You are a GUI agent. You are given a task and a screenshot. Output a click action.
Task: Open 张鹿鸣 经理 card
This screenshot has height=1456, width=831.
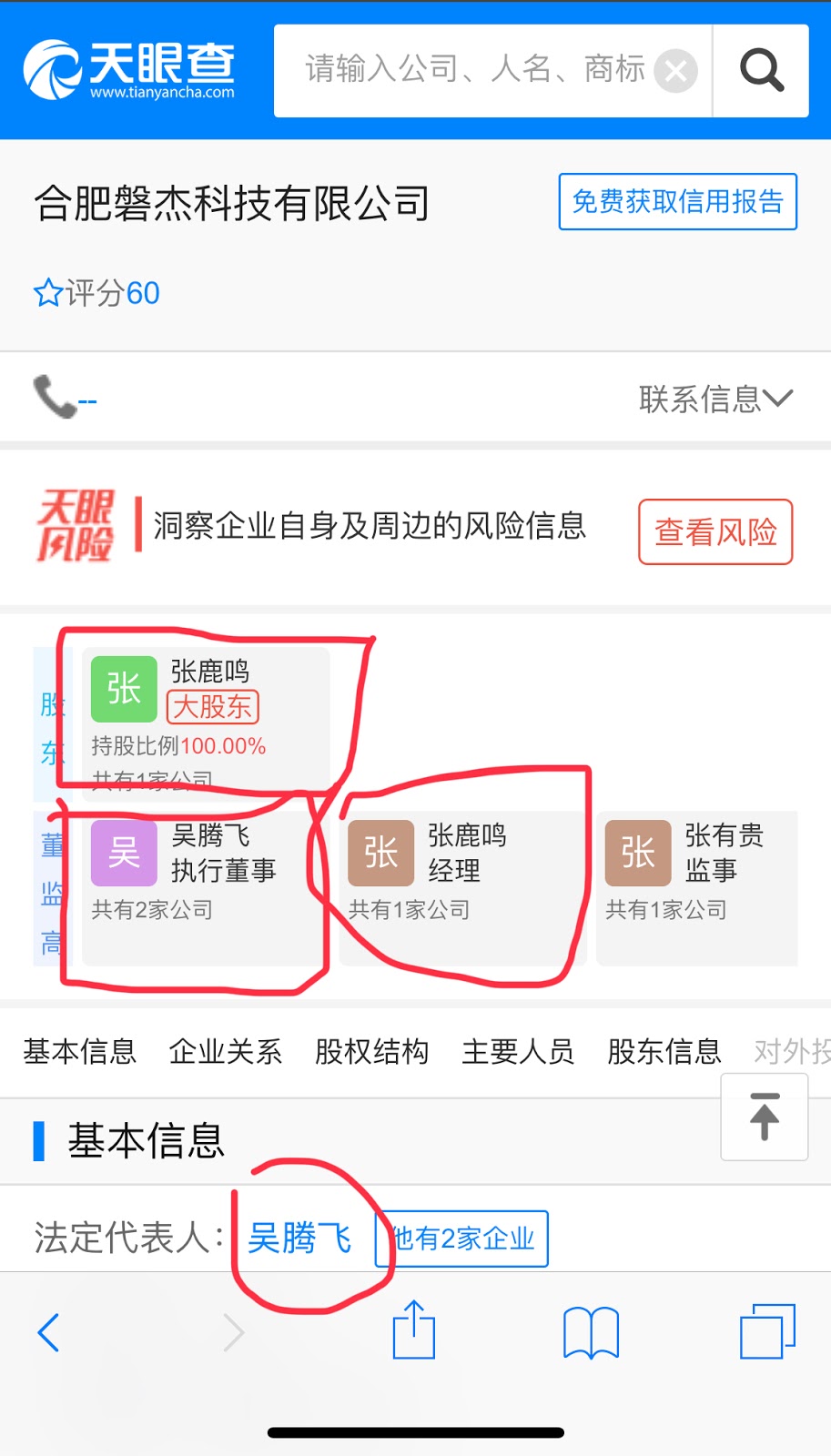(462, 888)
